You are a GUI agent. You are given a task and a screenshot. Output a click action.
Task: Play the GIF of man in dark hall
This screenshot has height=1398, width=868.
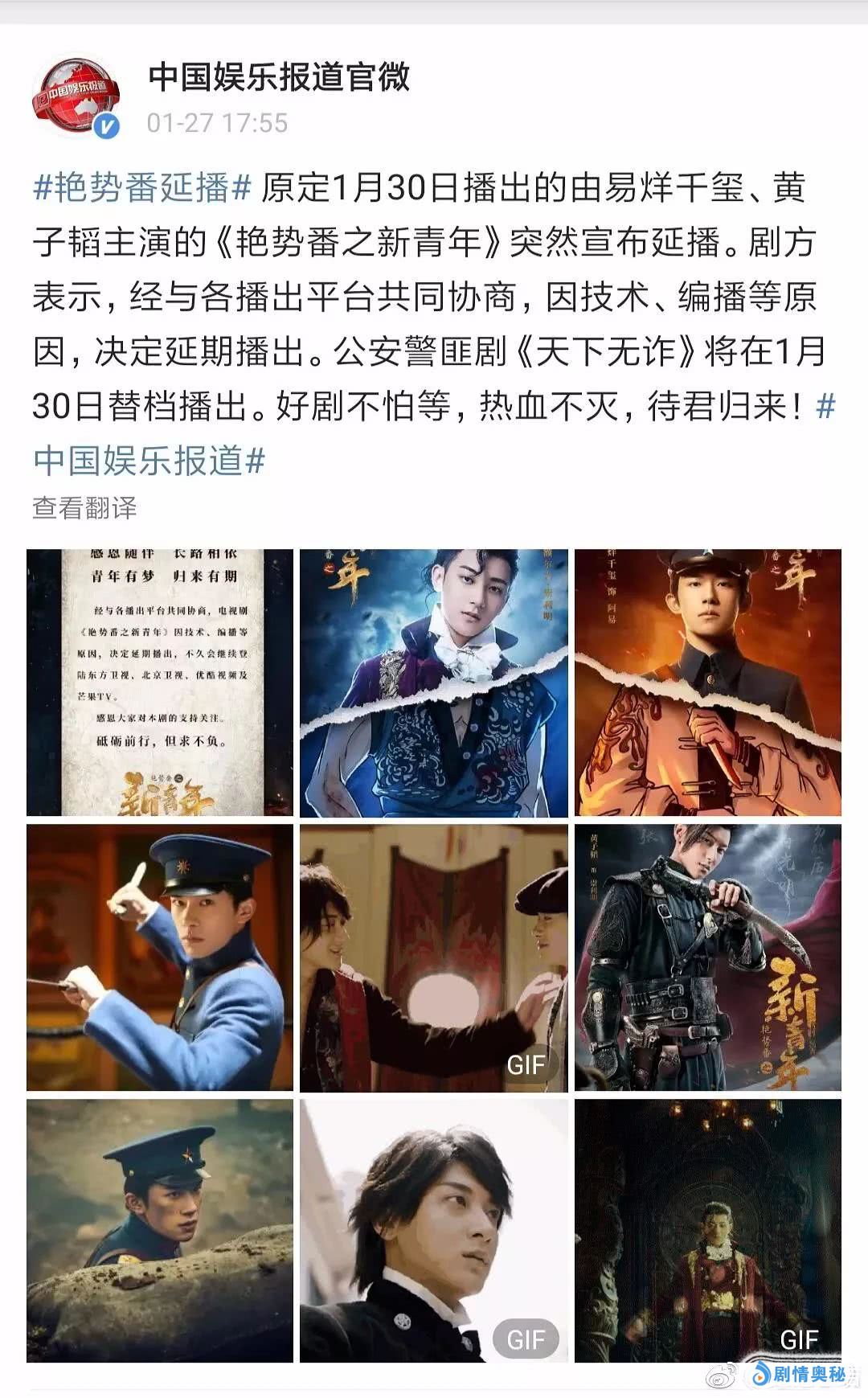(707, 1231)
